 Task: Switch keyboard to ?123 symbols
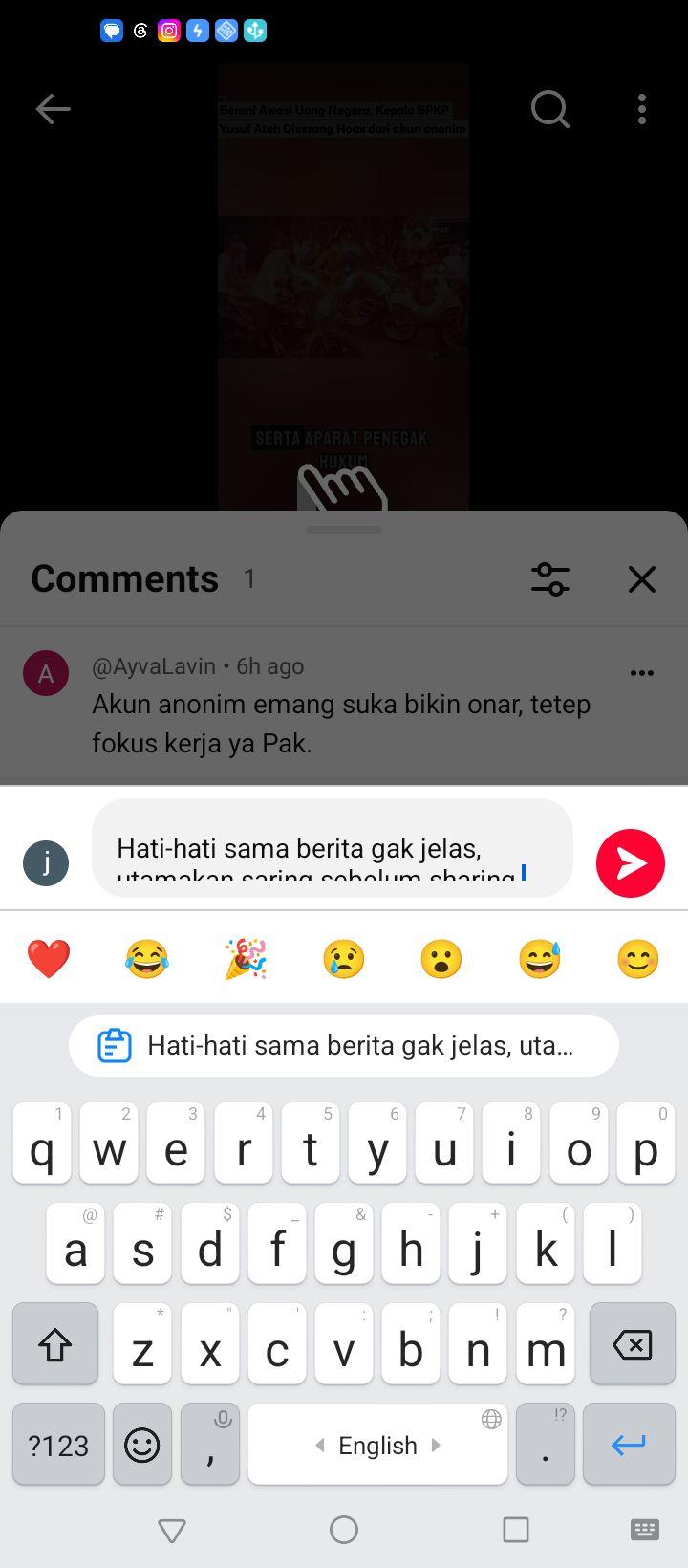58,1445
